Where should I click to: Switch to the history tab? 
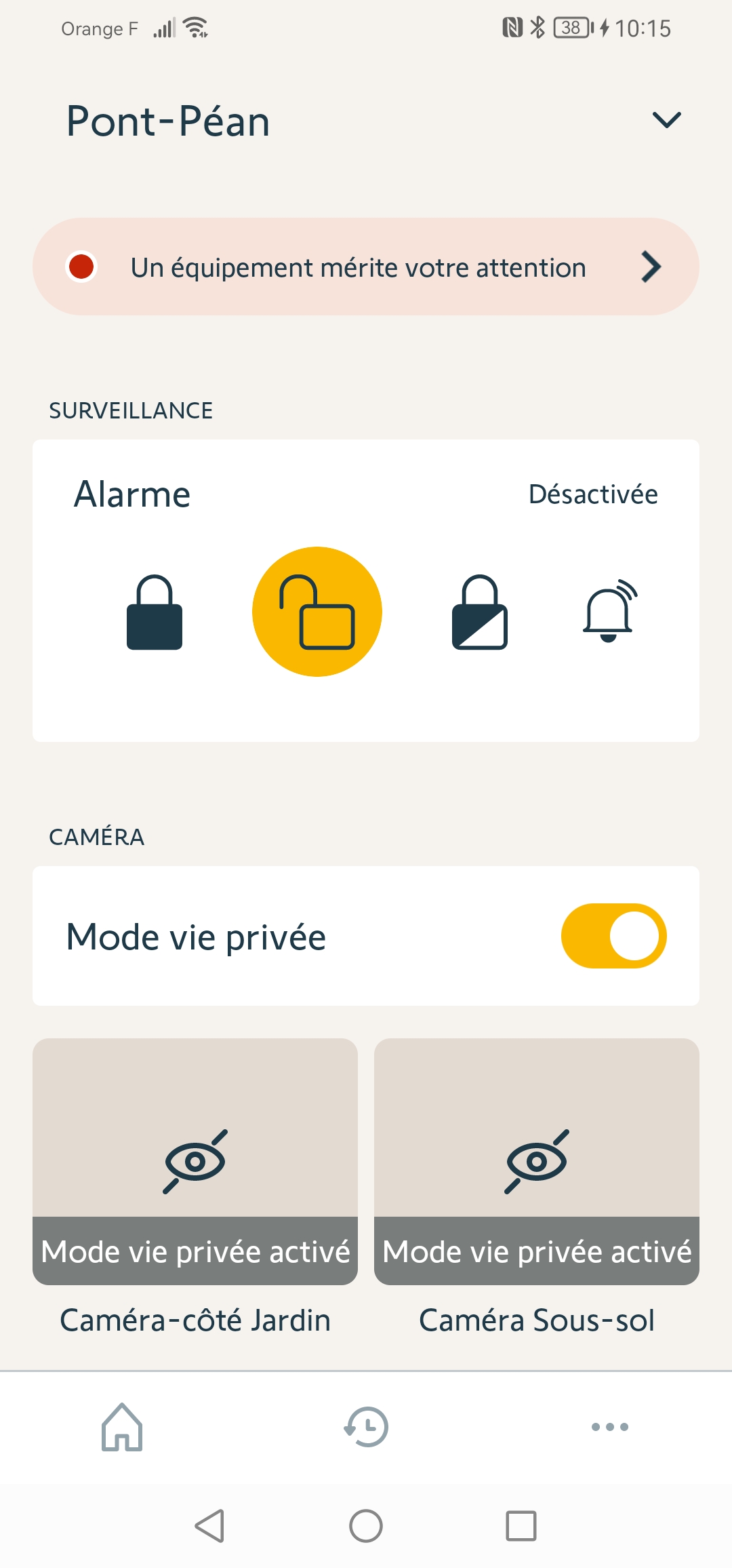coord(366,1427)
